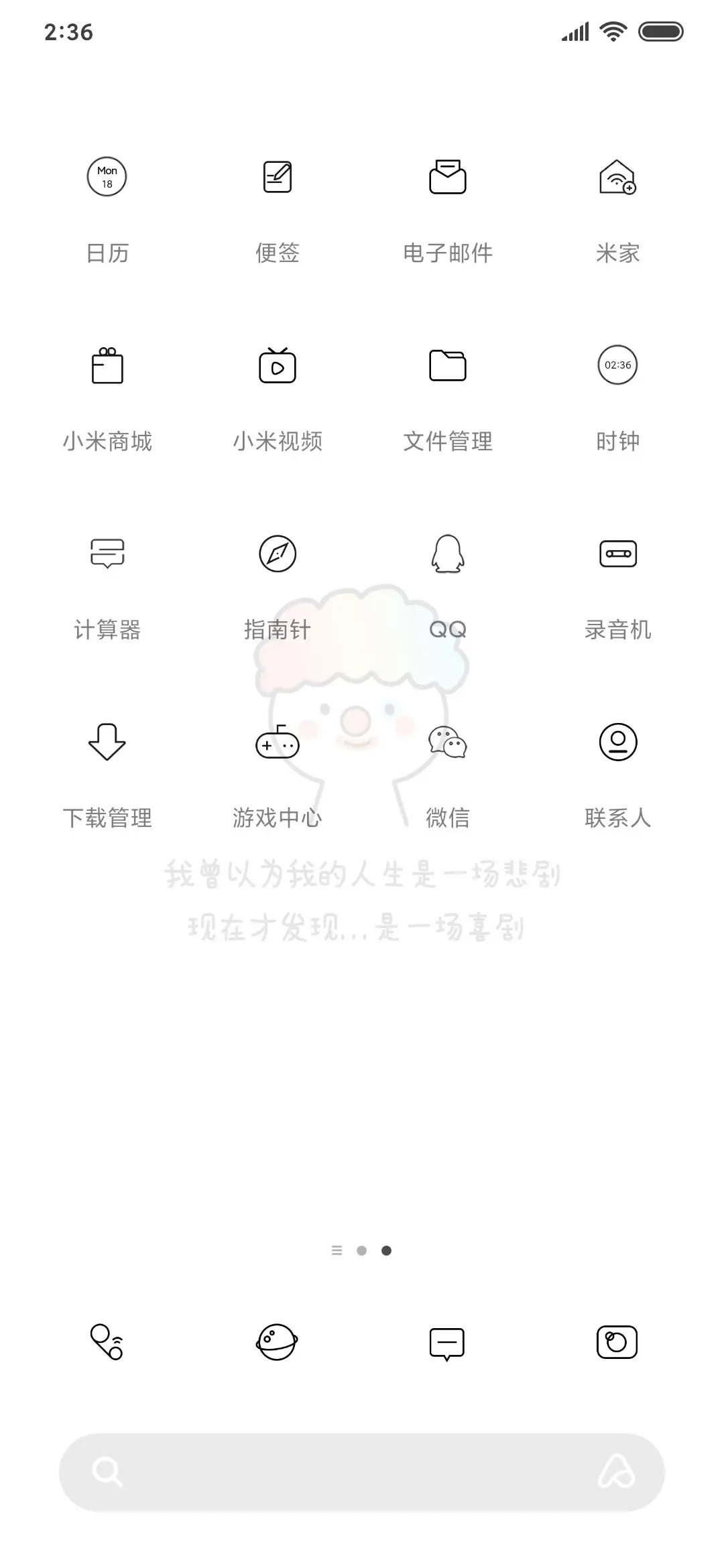Image resolution: width=724 pixels, height=1568 pixels.
Task: Open 微信 WeChat
Action: tap(447, 742)
